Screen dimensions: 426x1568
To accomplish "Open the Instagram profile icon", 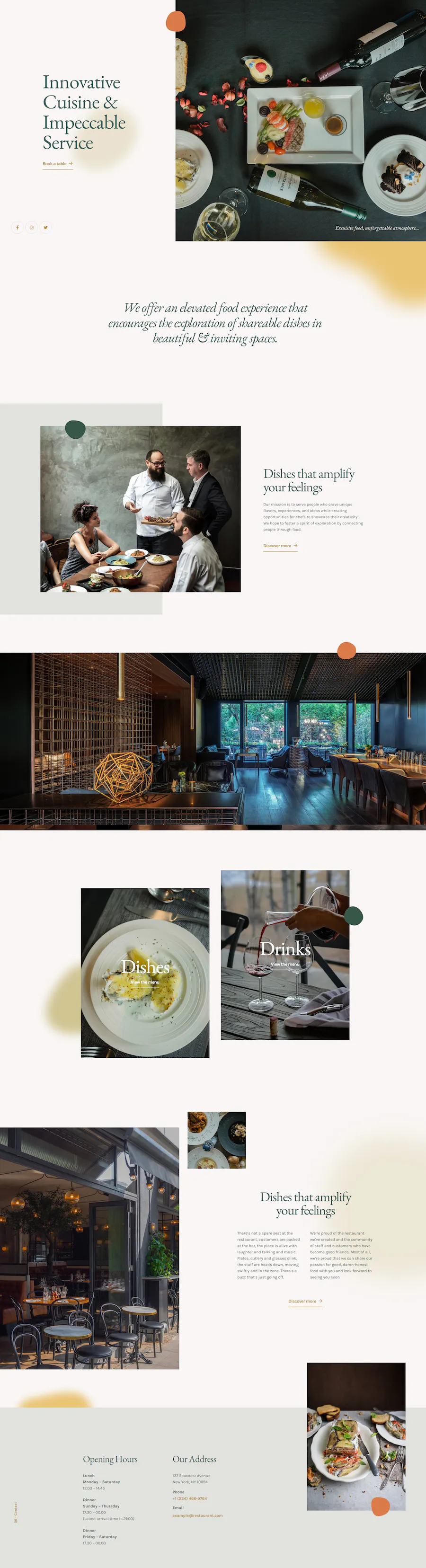I will coord(32,227).
